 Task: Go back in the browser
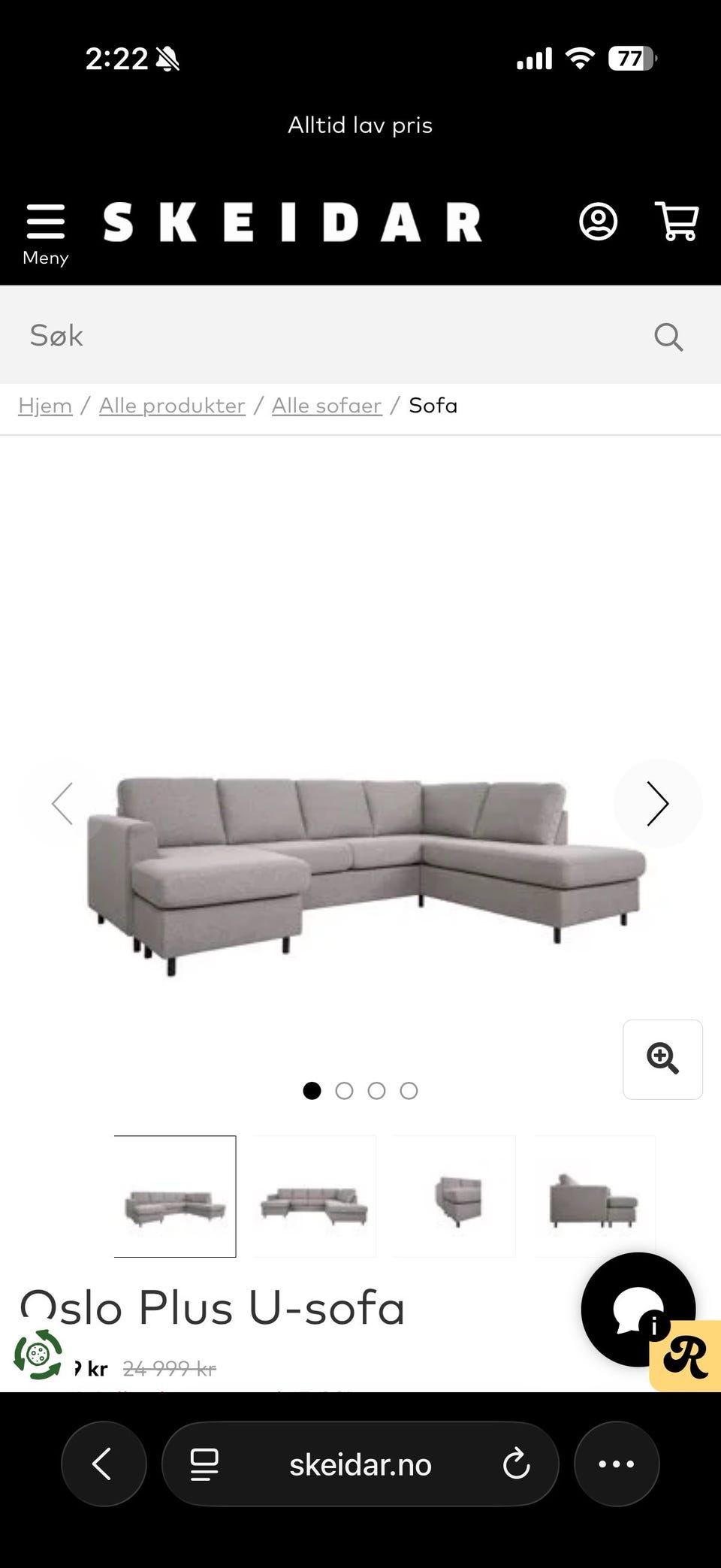pos(103,1464)
